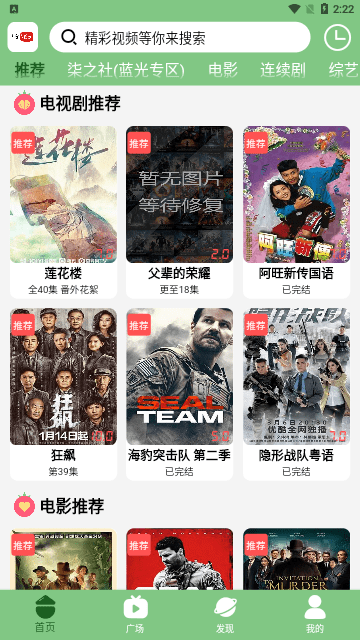Open the 狂飙 drama card
This screenshot has height=640, width=360.
(x=63, y=394)
